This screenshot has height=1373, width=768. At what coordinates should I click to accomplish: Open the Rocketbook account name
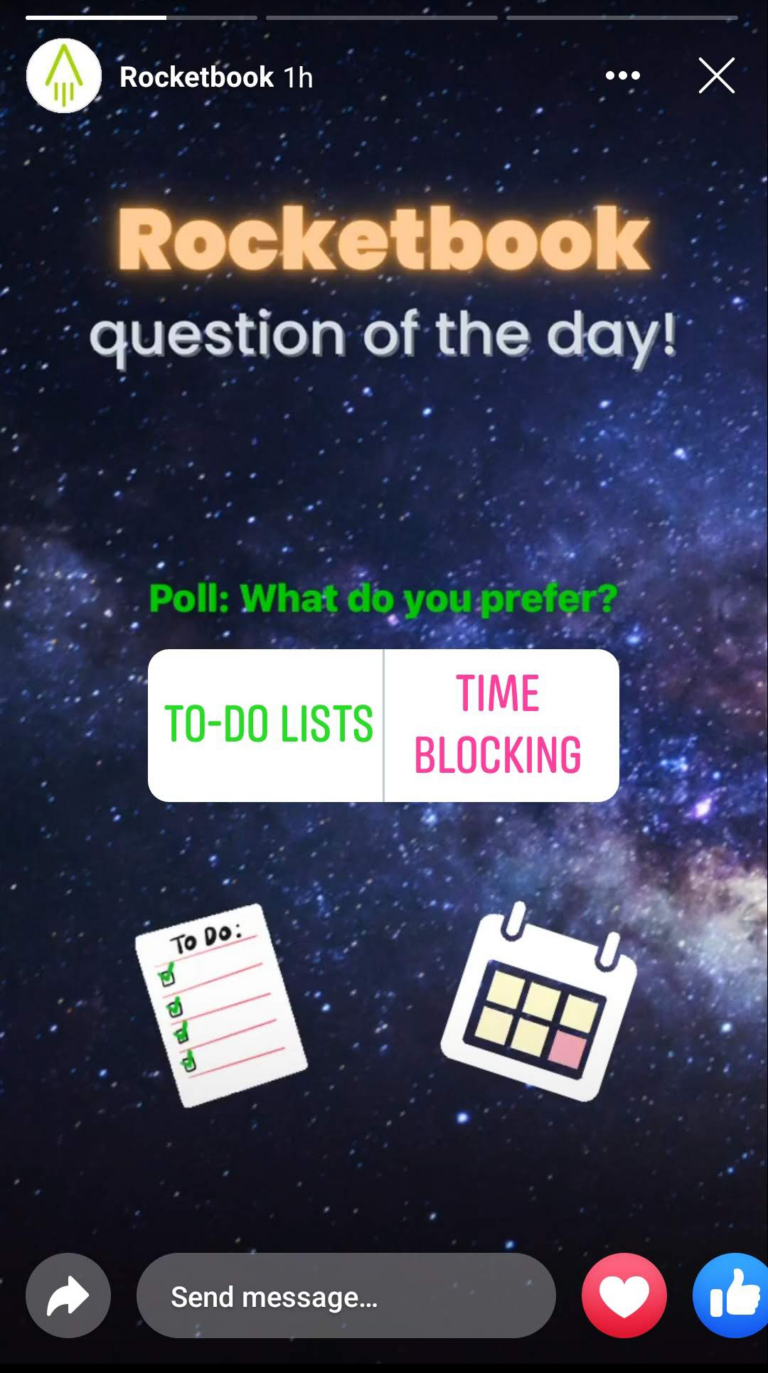(x=196, y=77)
